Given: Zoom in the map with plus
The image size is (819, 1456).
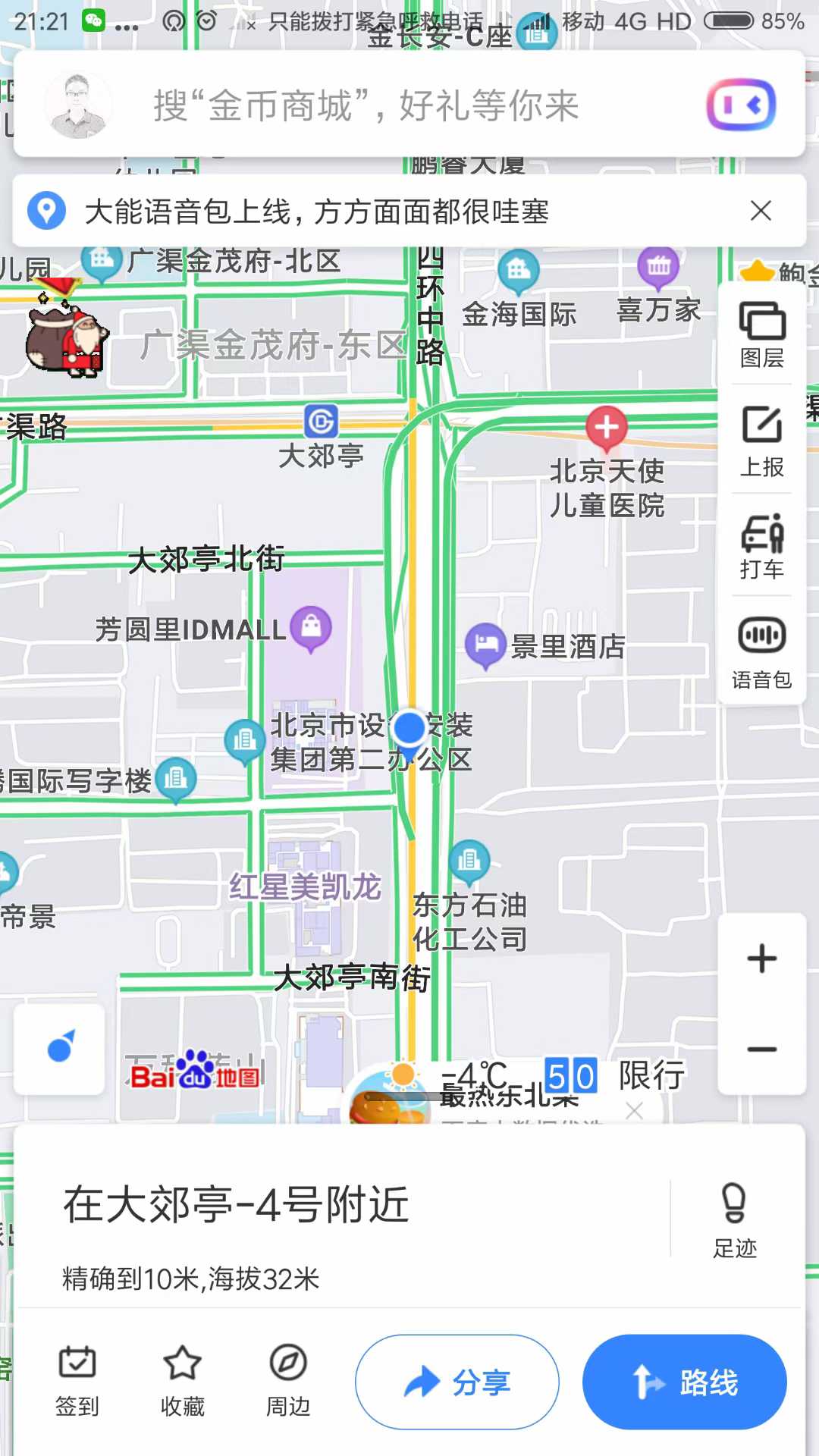Looking at the screenshot, I should click(761, 959).
